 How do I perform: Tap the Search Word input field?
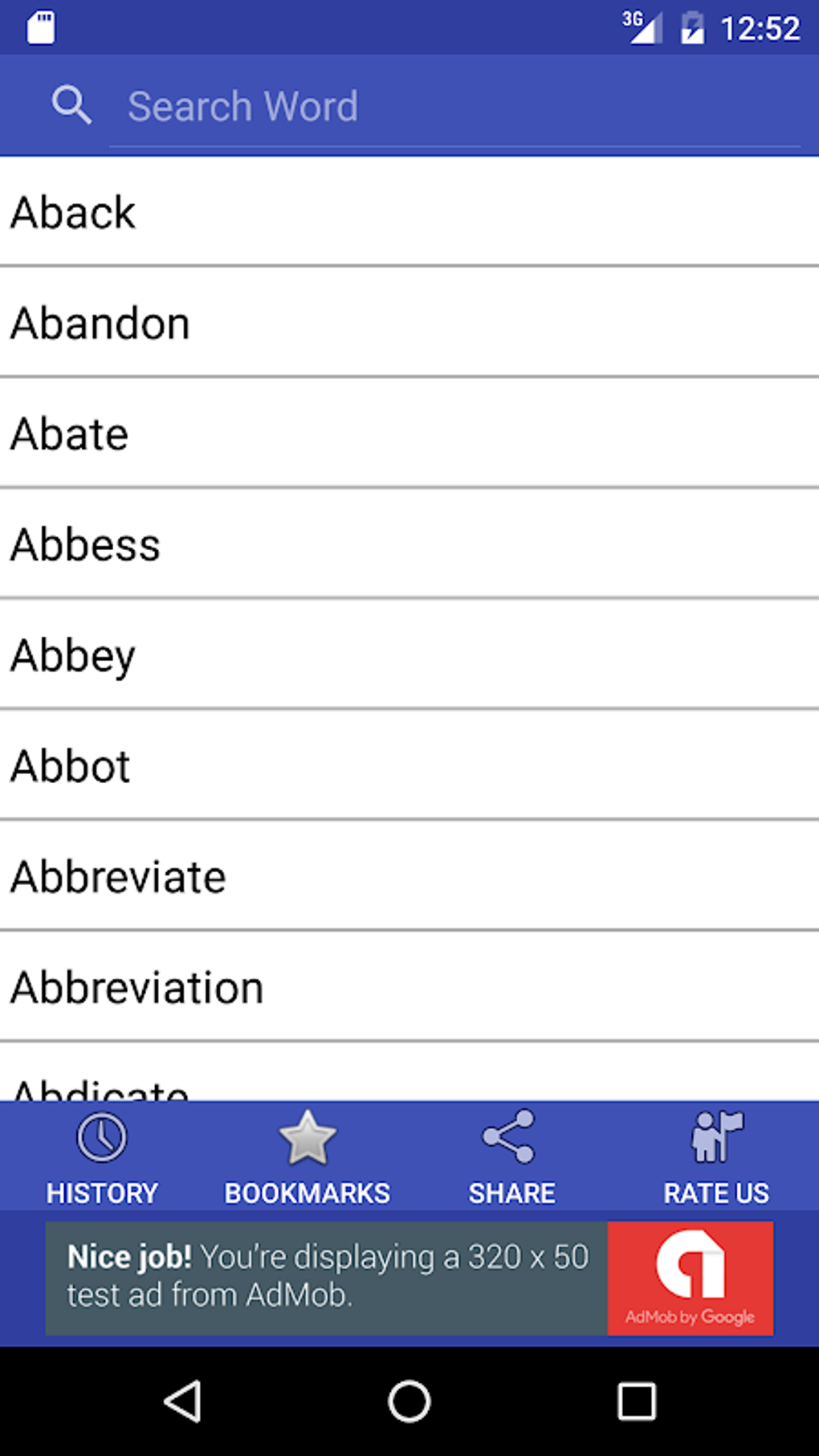pos(454,107)
